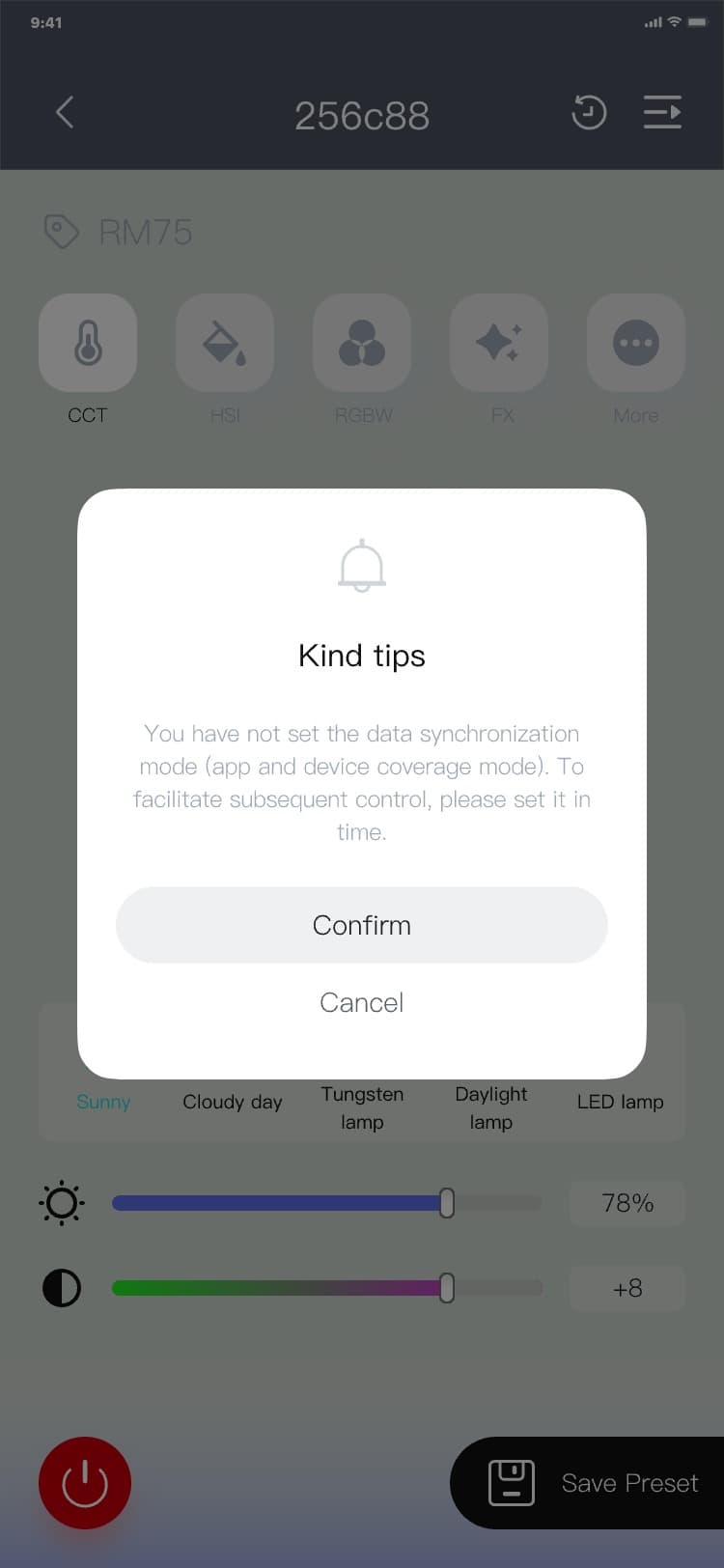Choose the Tungsten lamp preset
This screenshot has width=724, height=1568.
[x=362, y=1107]
